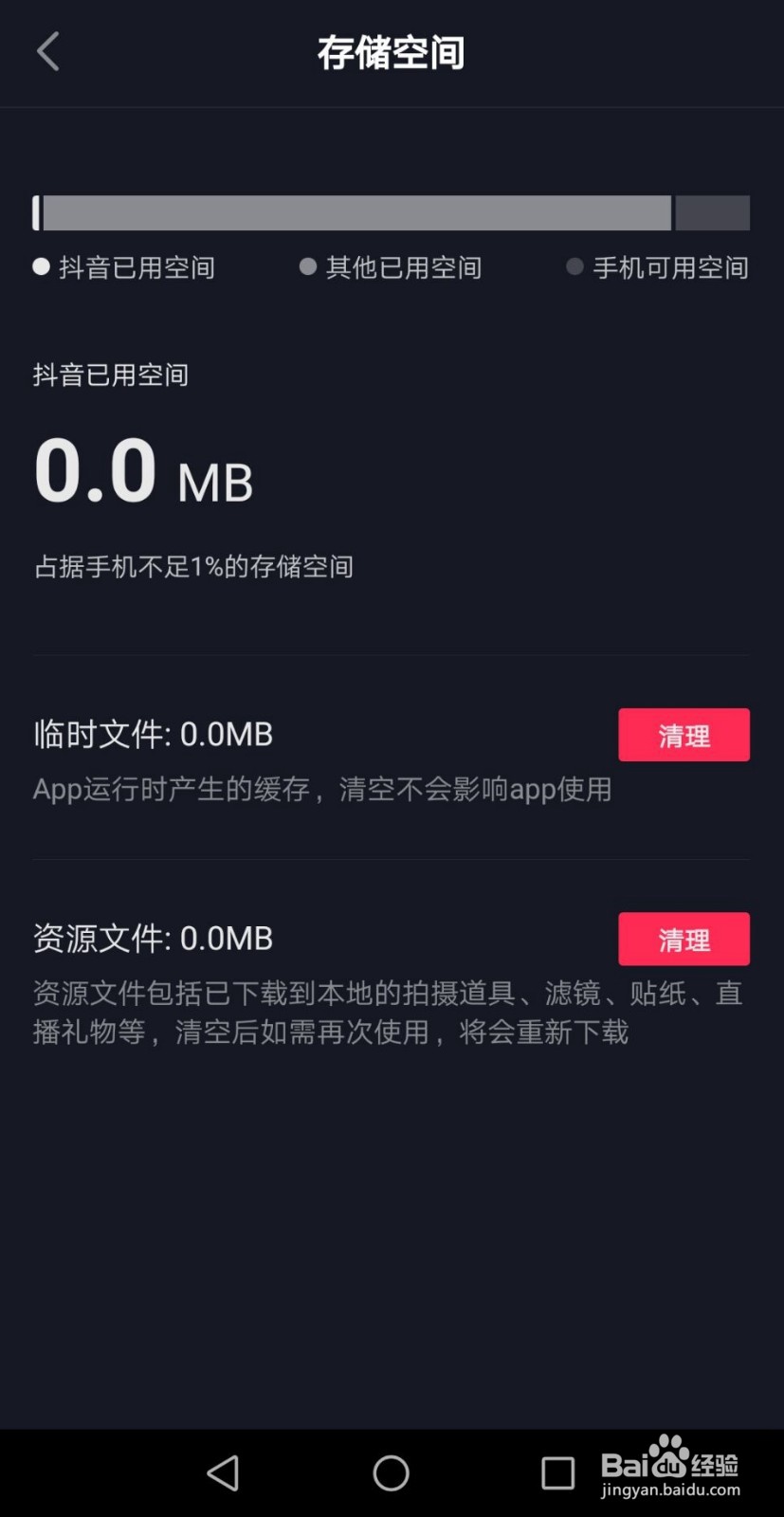
Task: Clear the 临时文件 cache with 清理
Action: pyautogui.click(x=684, y=735)
